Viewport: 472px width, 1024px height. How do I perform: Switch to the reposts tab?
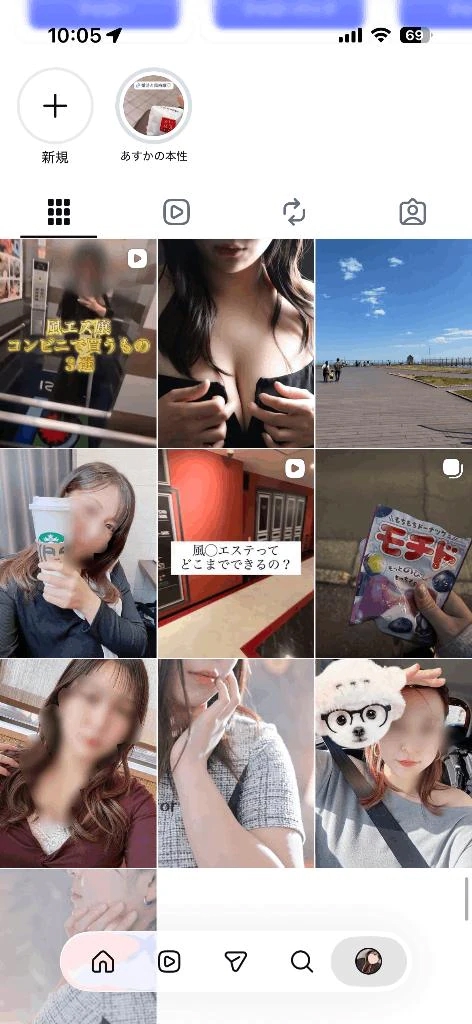[294, 212]
